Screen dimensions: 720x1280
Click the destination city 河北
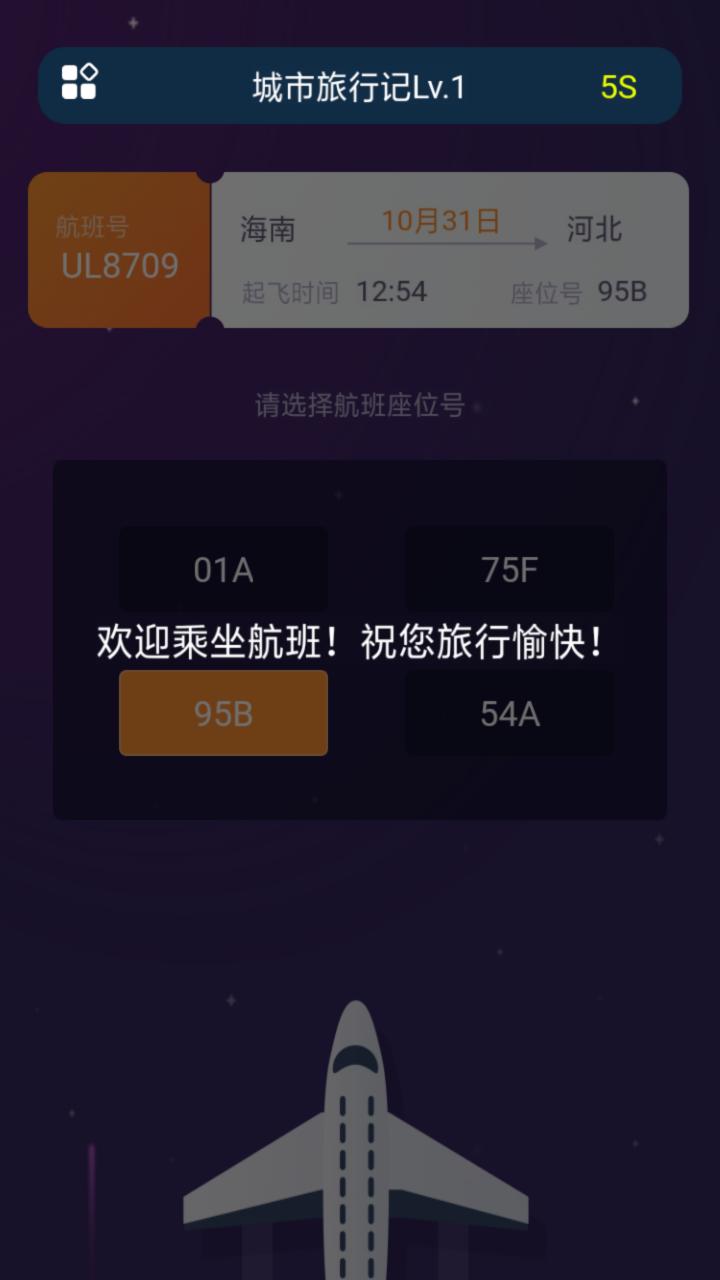click(x=596, y=230)
